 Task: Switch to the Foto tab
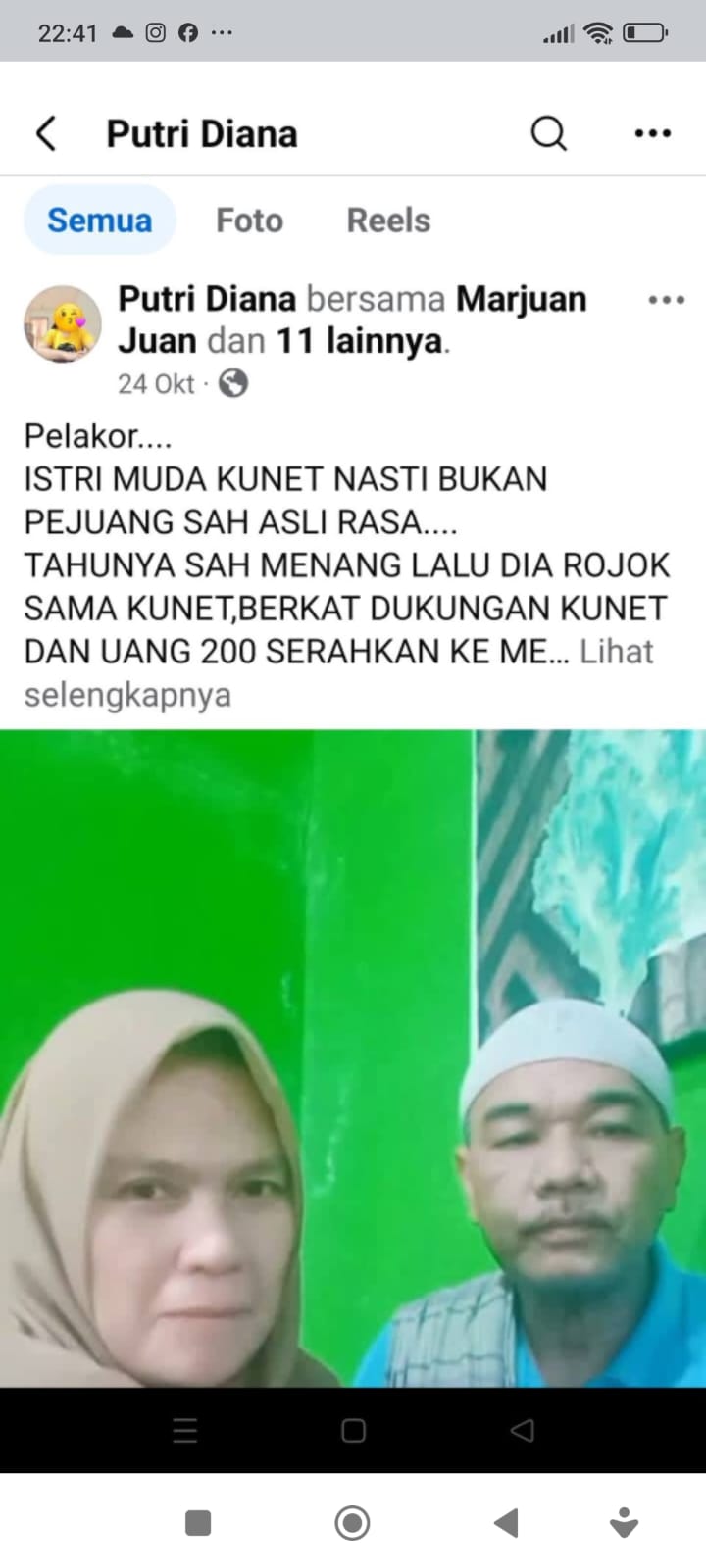point(249,220)
